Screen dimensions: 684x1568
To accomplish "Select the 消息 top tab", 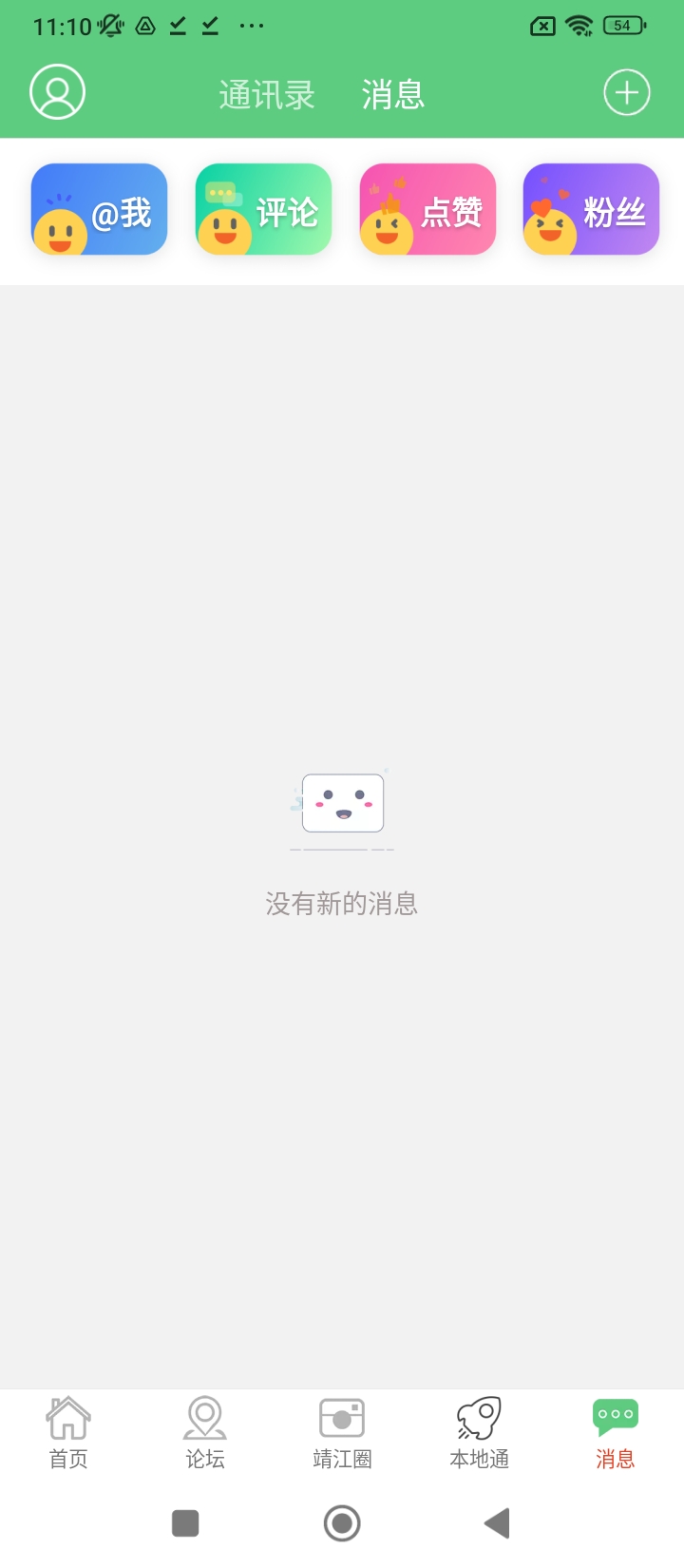I will point(392,94).
